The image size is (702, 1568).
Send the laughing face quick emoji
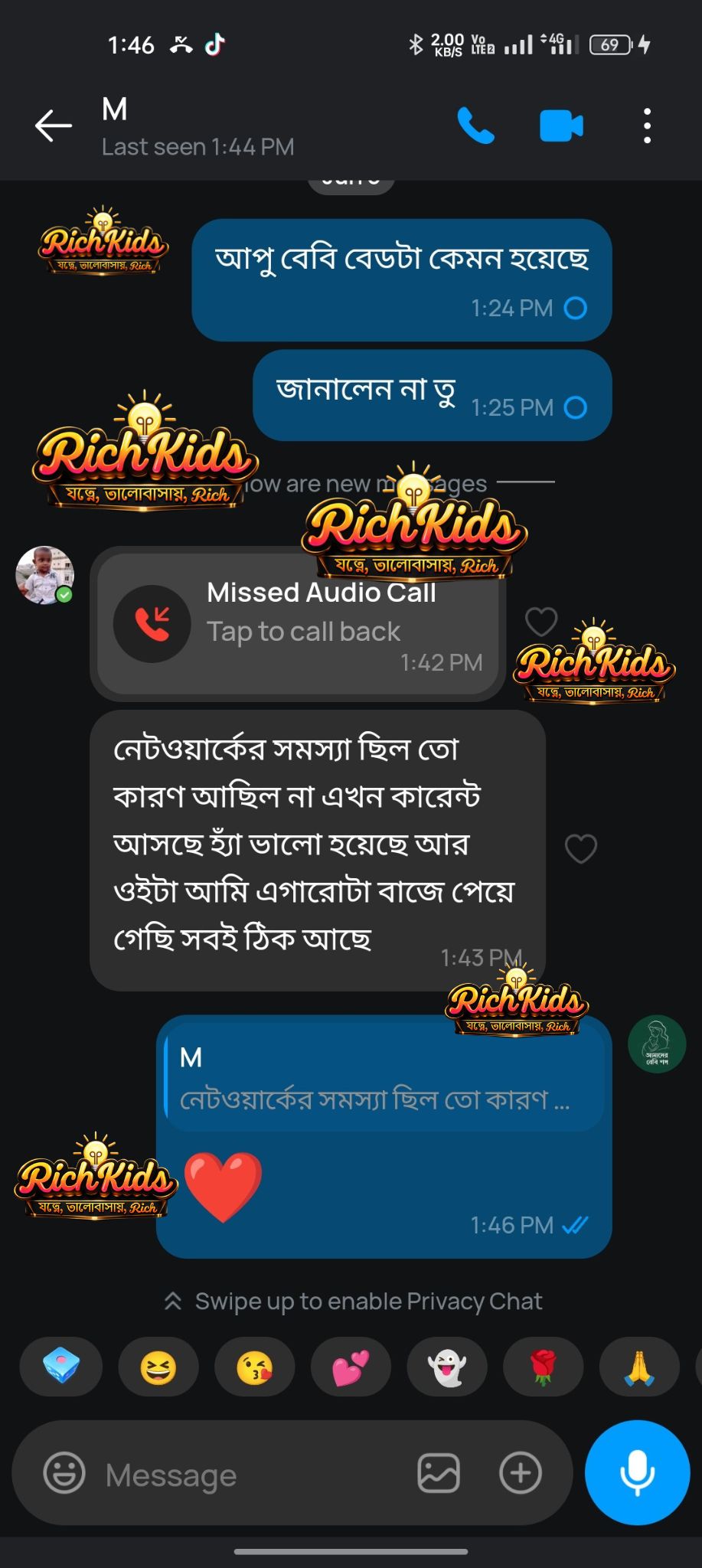pos(158,1367)
